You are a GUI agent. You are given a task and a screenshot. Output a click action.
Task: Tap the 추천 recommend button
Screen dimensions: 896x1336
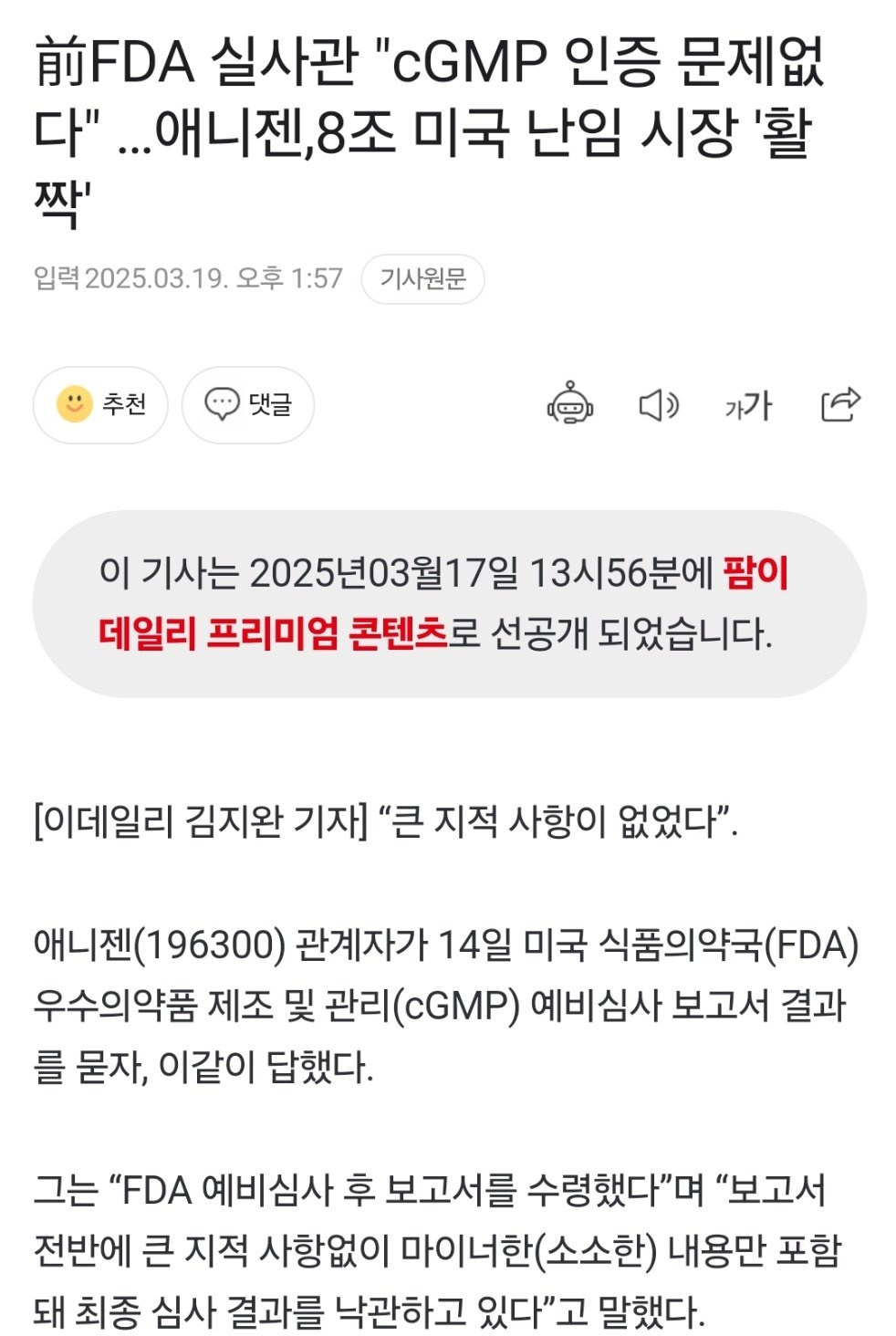coord(100,404)
